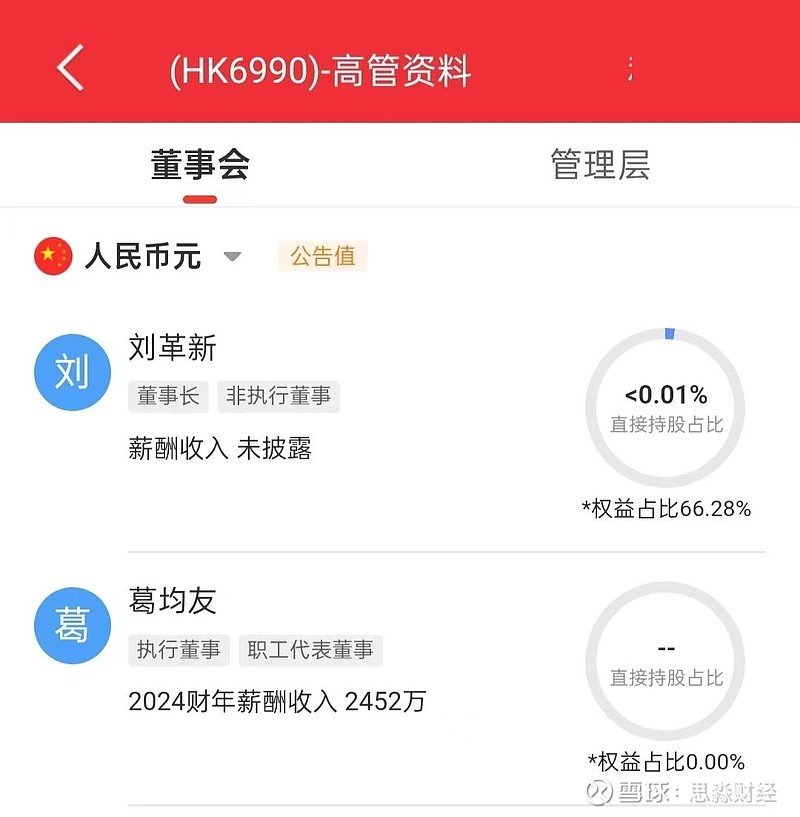Tap the back arrow in the header
Viewport: 800px width, 817px height.
68,68
